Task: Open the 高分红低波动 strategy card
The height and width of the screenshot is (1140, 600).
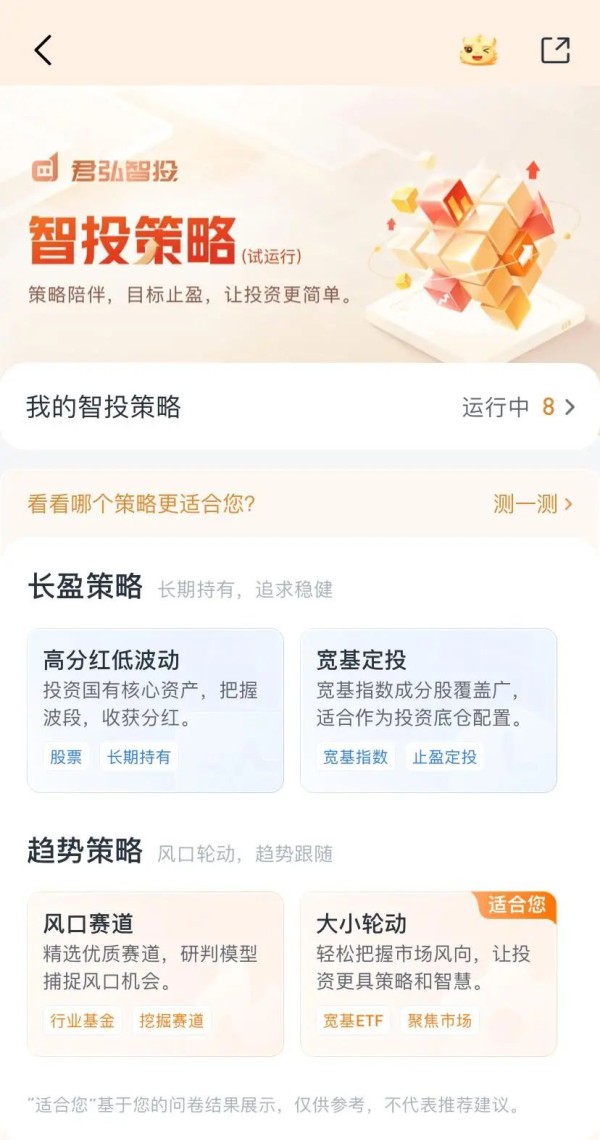Action: 155,709
